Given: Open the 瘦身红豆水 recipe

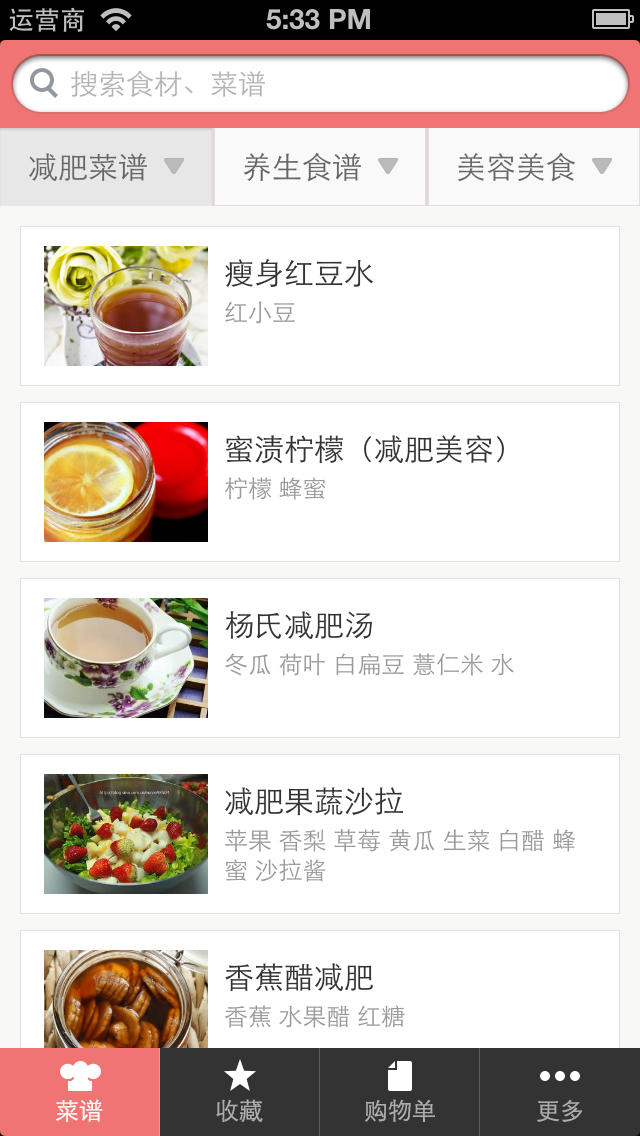Looking at the screenshot, I should (320, 306).
